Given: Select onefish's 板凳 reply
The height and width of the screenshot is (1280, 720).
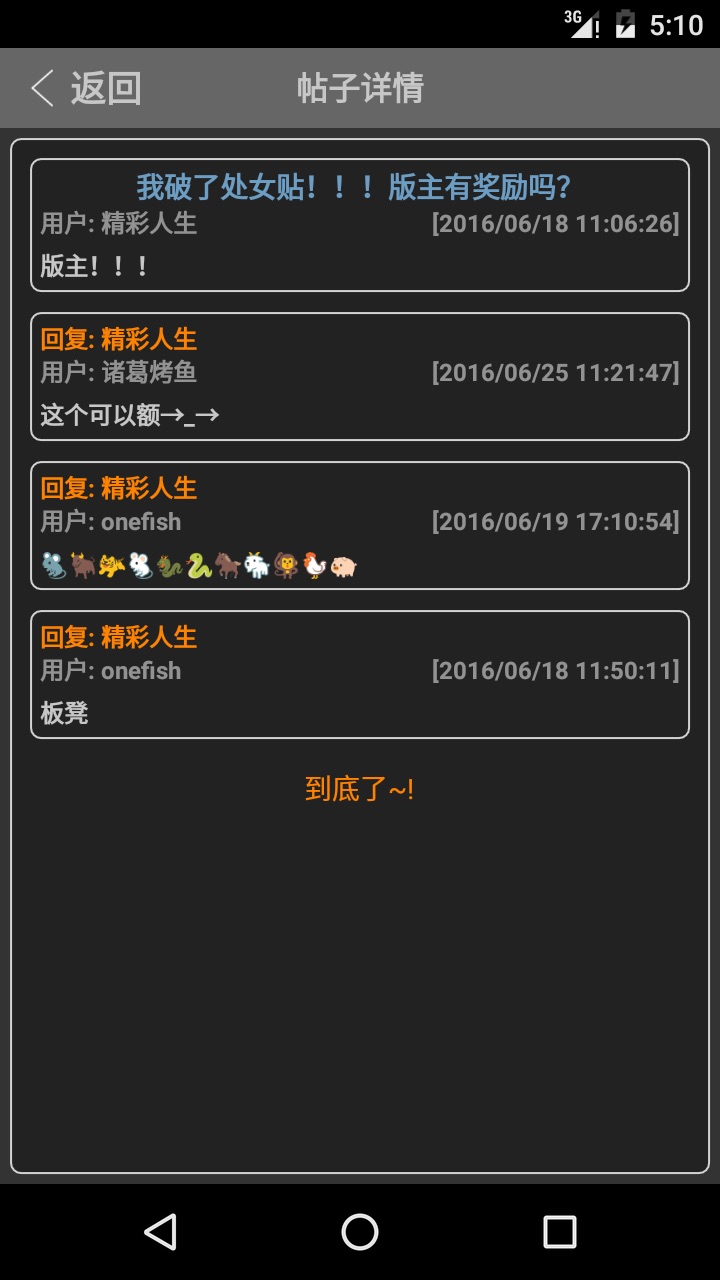Looking at the screenshot, I should (x=360, y=675).
